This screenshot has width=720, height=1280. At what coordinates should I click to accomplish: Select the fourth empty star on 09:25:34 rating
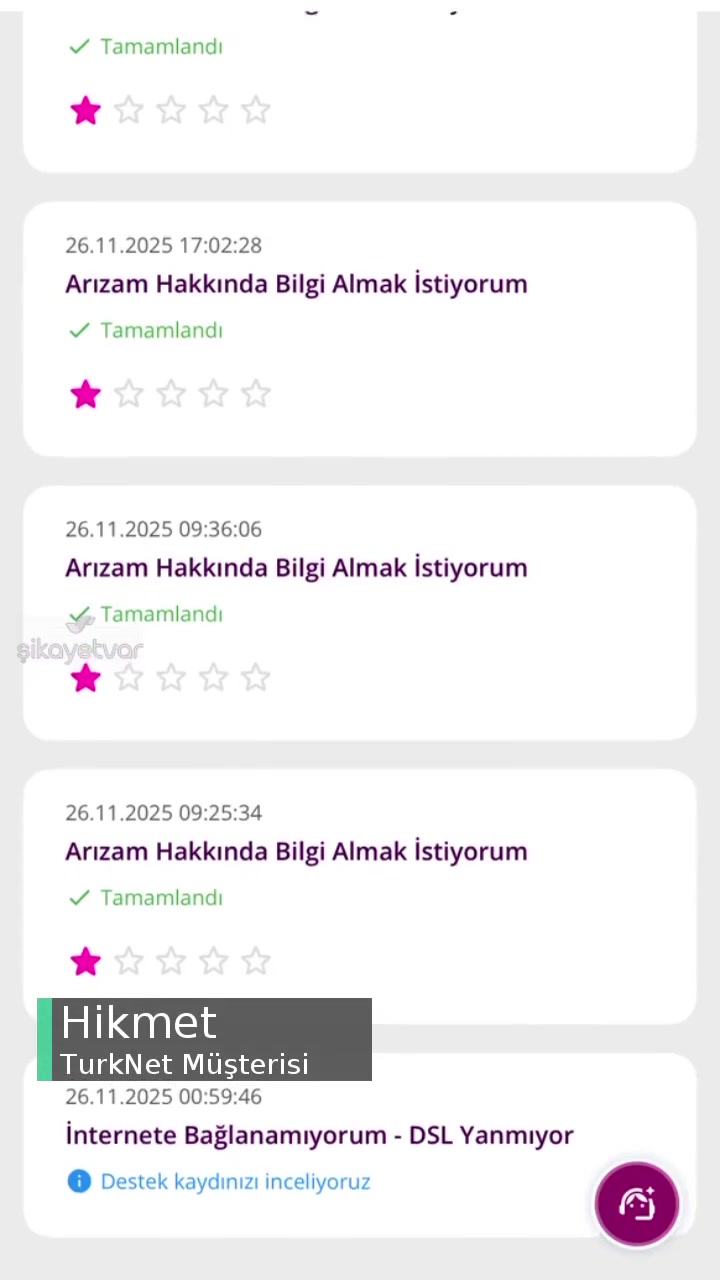click(213, 961)
